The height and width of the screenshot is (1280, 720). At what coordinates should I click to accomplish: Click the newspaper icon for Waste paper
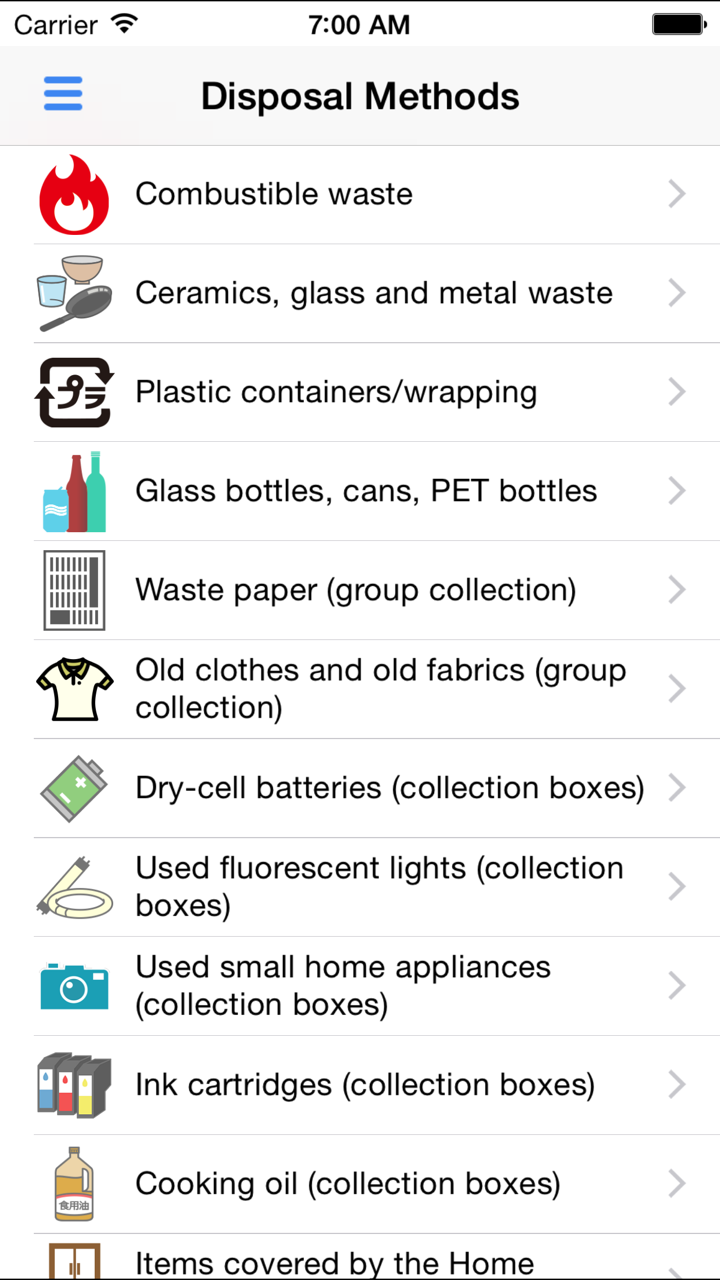74,590
